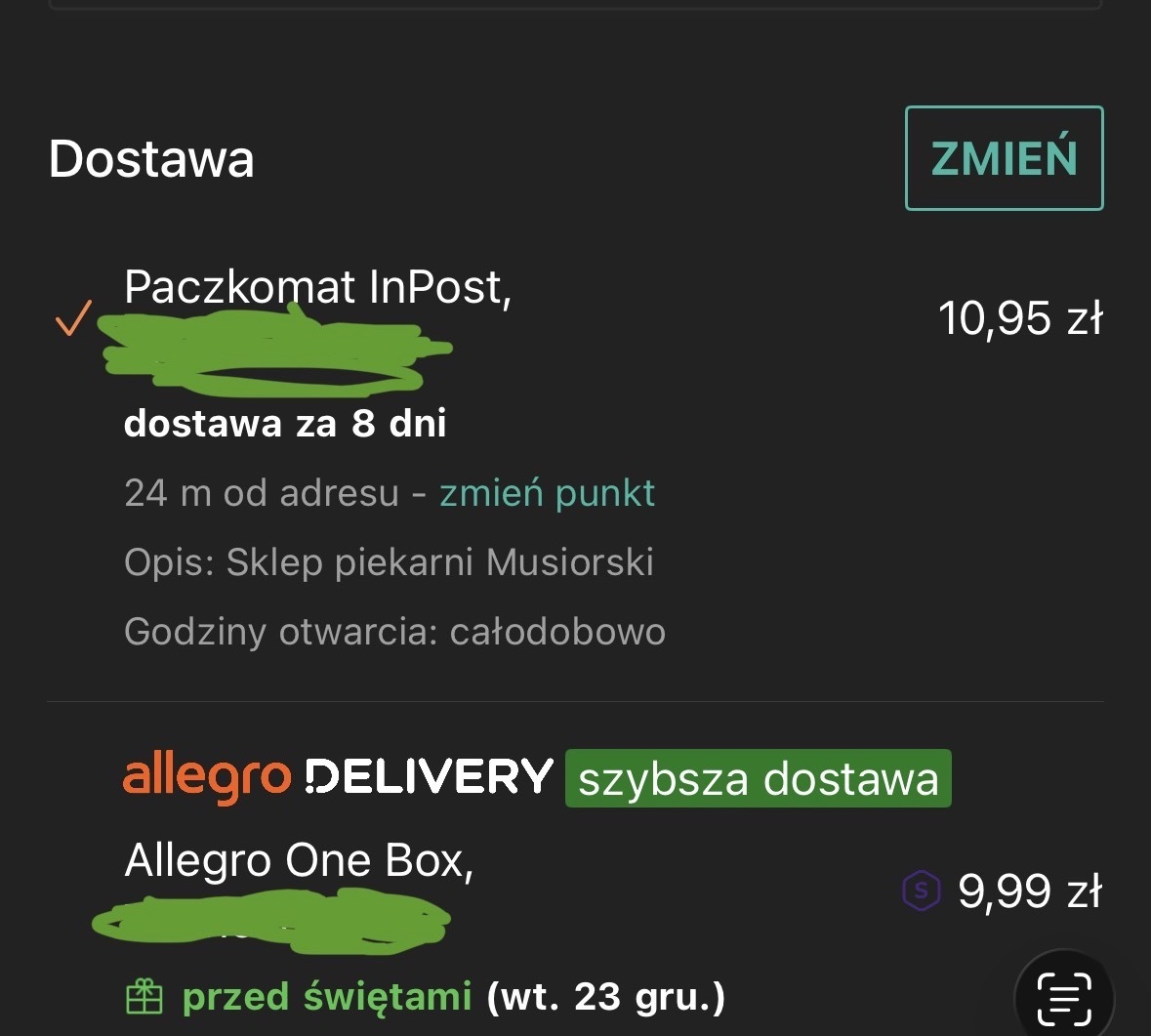This screenshot has width=1151, height=1036.
Task: Select the Paczkomat InPost delivery option
Action: point(317,288)
